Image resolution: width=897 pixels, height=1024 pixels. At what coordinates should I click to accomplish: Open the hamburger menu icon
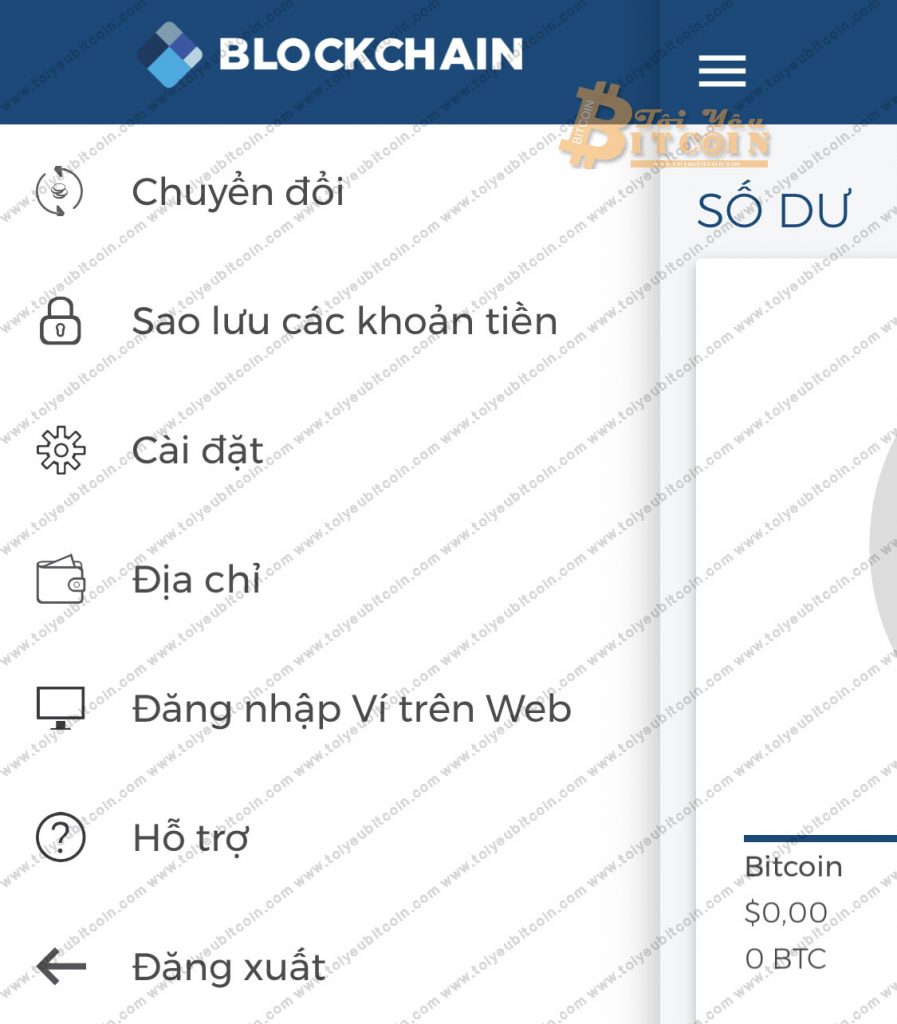coord(722,70)
